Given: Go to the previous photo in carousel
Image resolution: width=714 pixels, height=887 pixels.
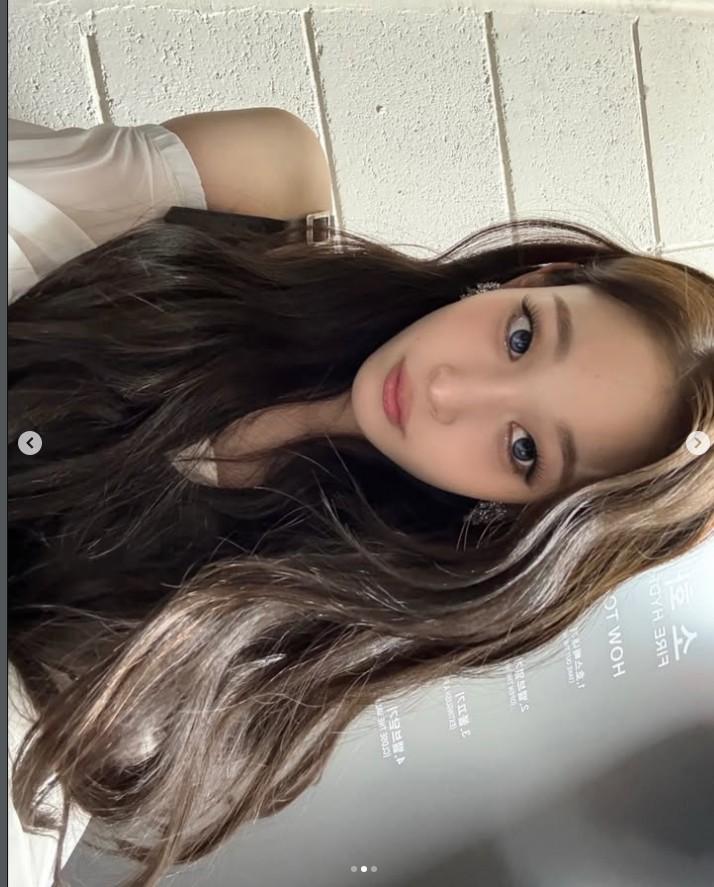Looking at the screenshot, I should [x=30, y=443].
